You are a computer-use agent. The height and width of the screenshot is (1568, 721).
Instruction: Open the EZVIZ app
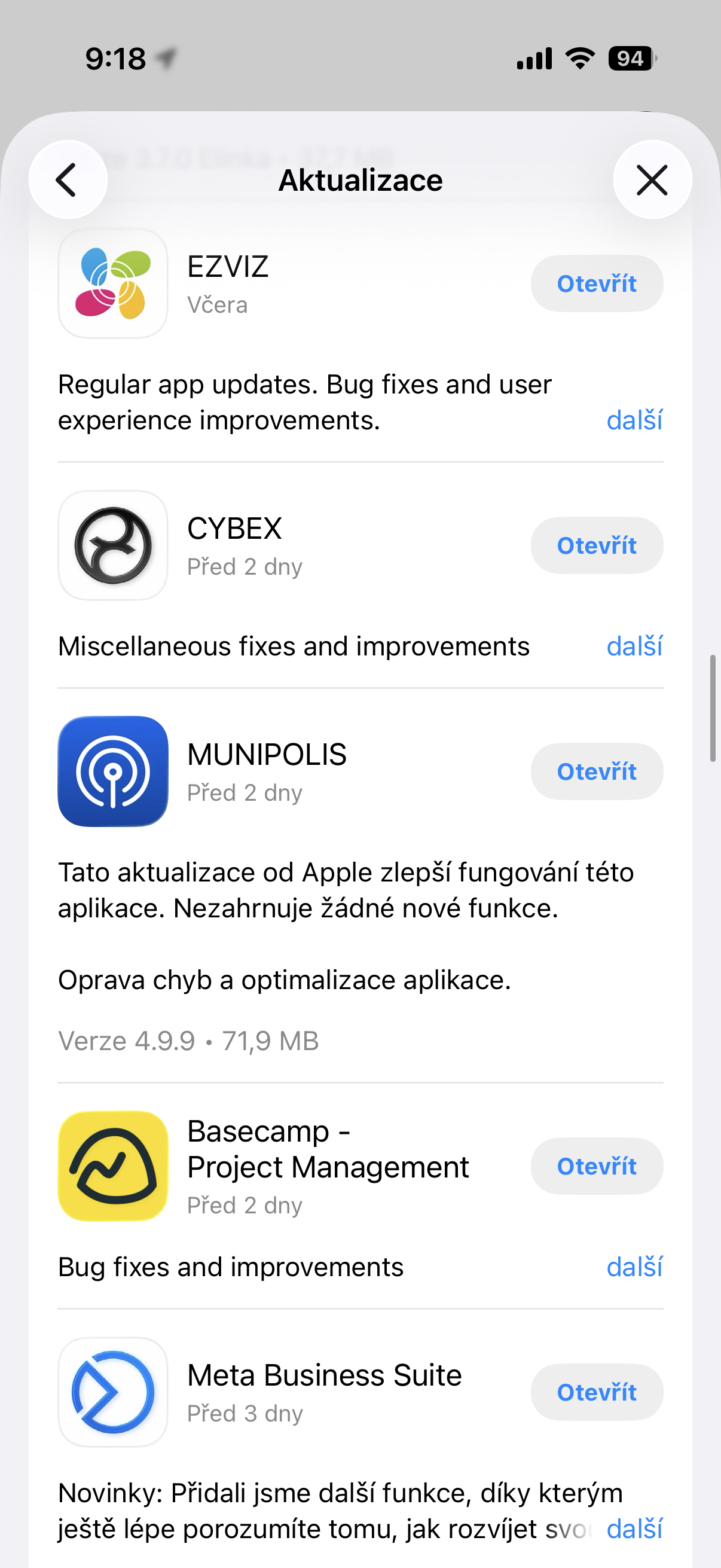[596, 283]
